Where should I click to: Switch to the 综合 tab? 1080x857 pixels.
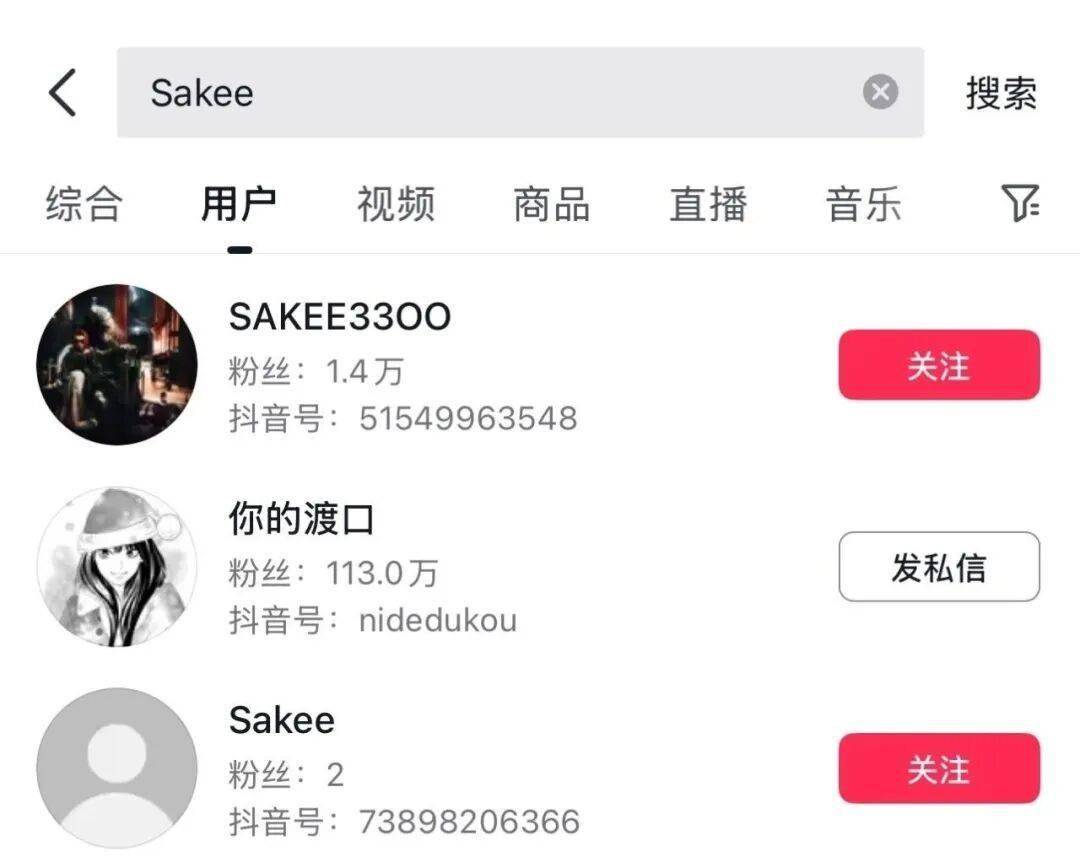pyautogui.click(x=84, y=204)
